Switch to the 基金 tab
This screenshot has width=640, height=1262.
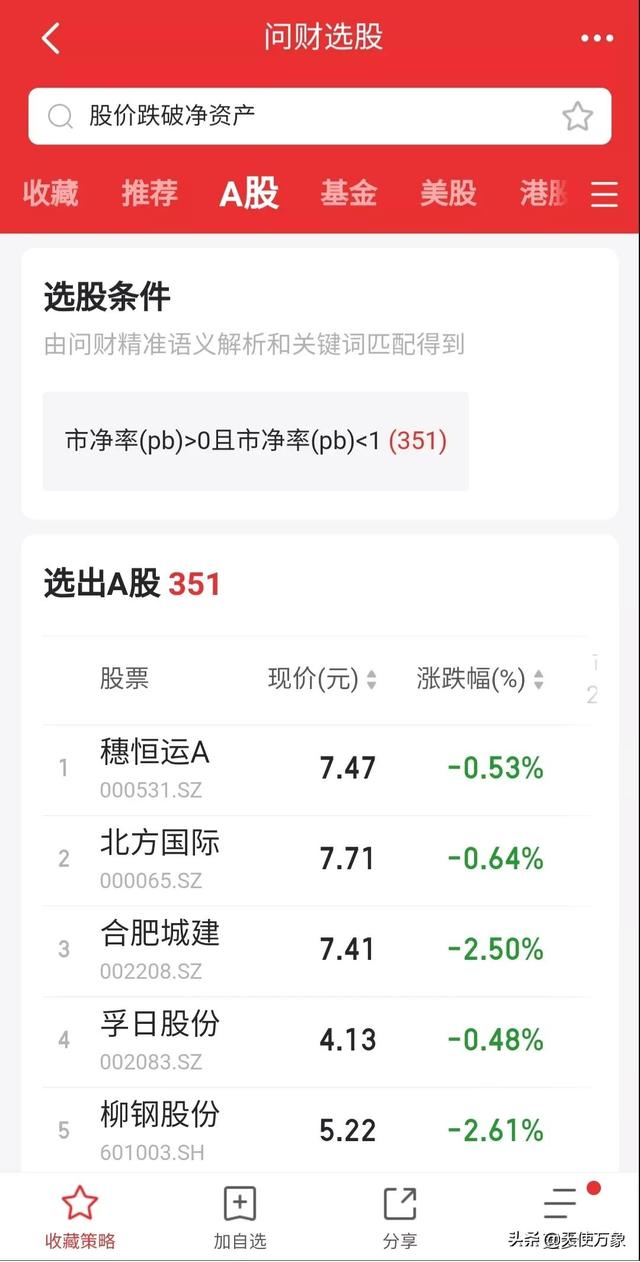(x=348, y=193)
